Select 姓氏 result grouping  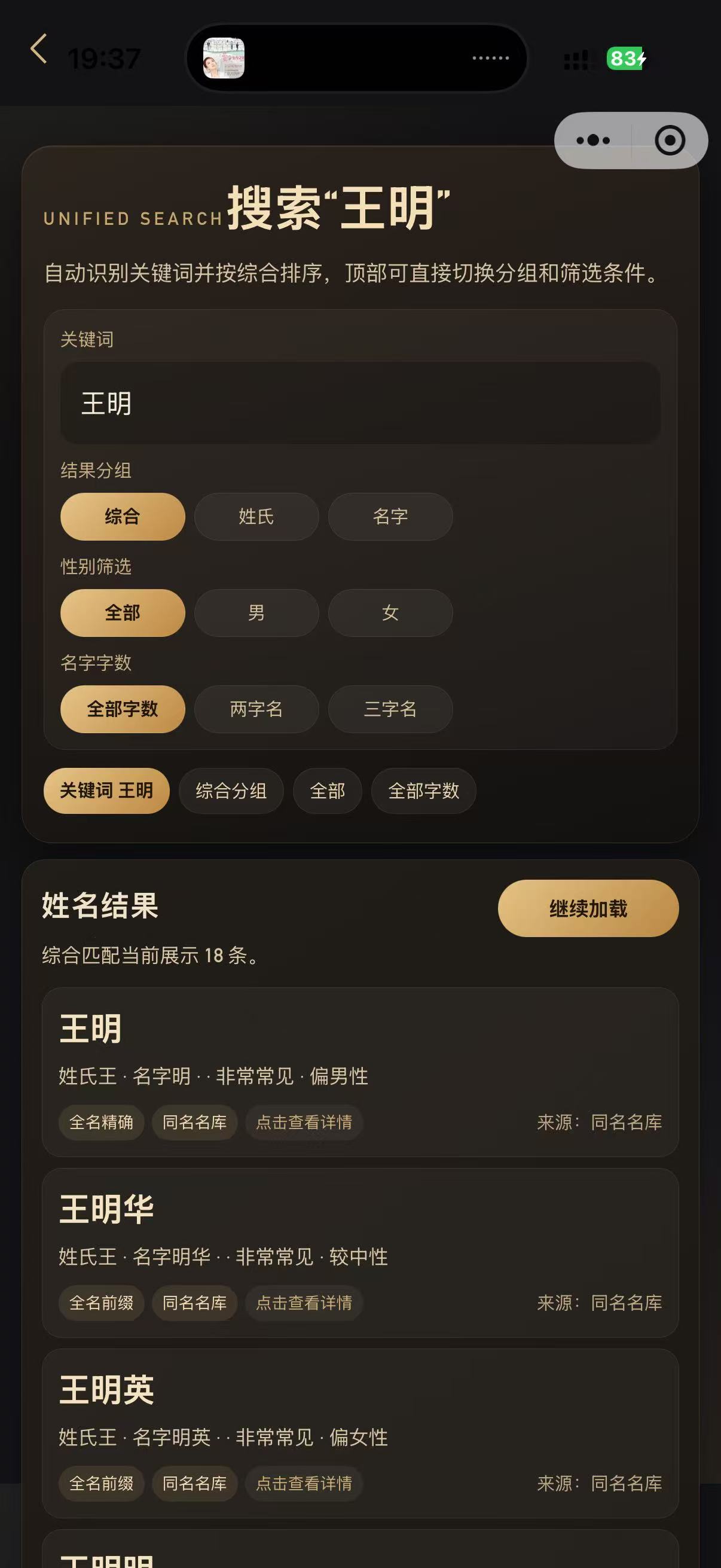point(255,516)
